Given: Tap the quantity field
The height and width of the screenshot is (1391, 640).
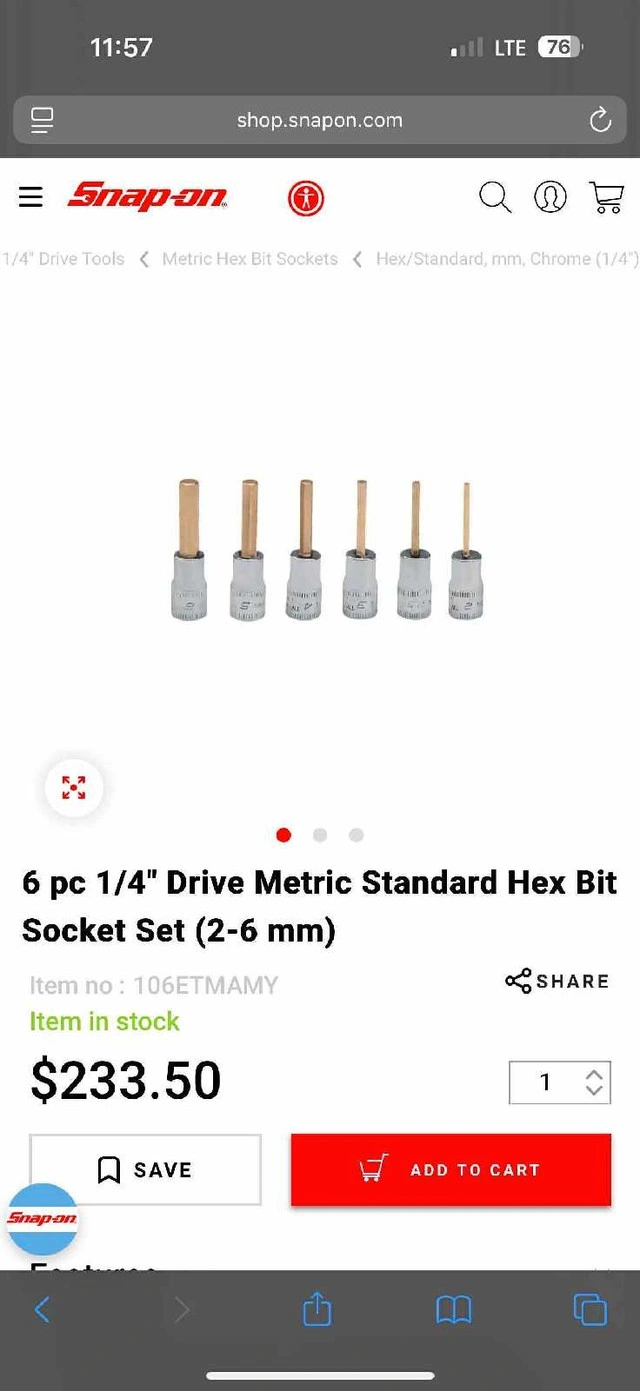Looking at the screenshot, I should click(545, 1082).
